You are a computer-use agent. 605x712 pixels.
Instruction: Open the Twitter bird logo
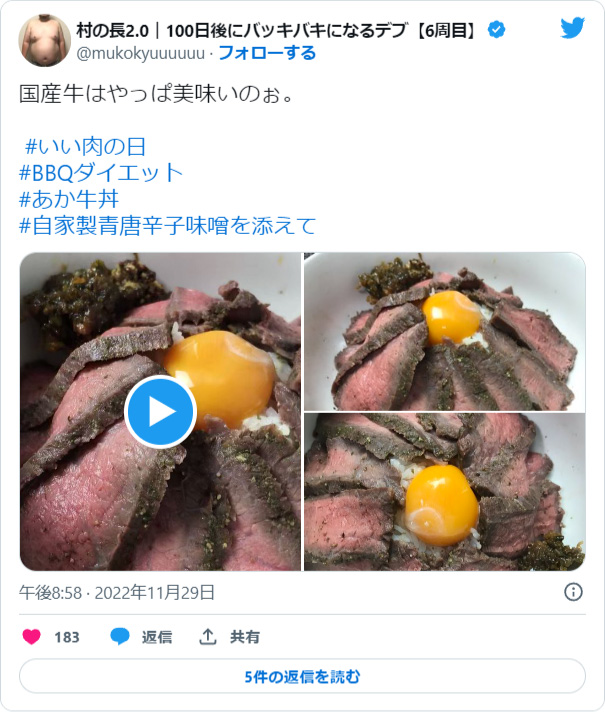572,28
